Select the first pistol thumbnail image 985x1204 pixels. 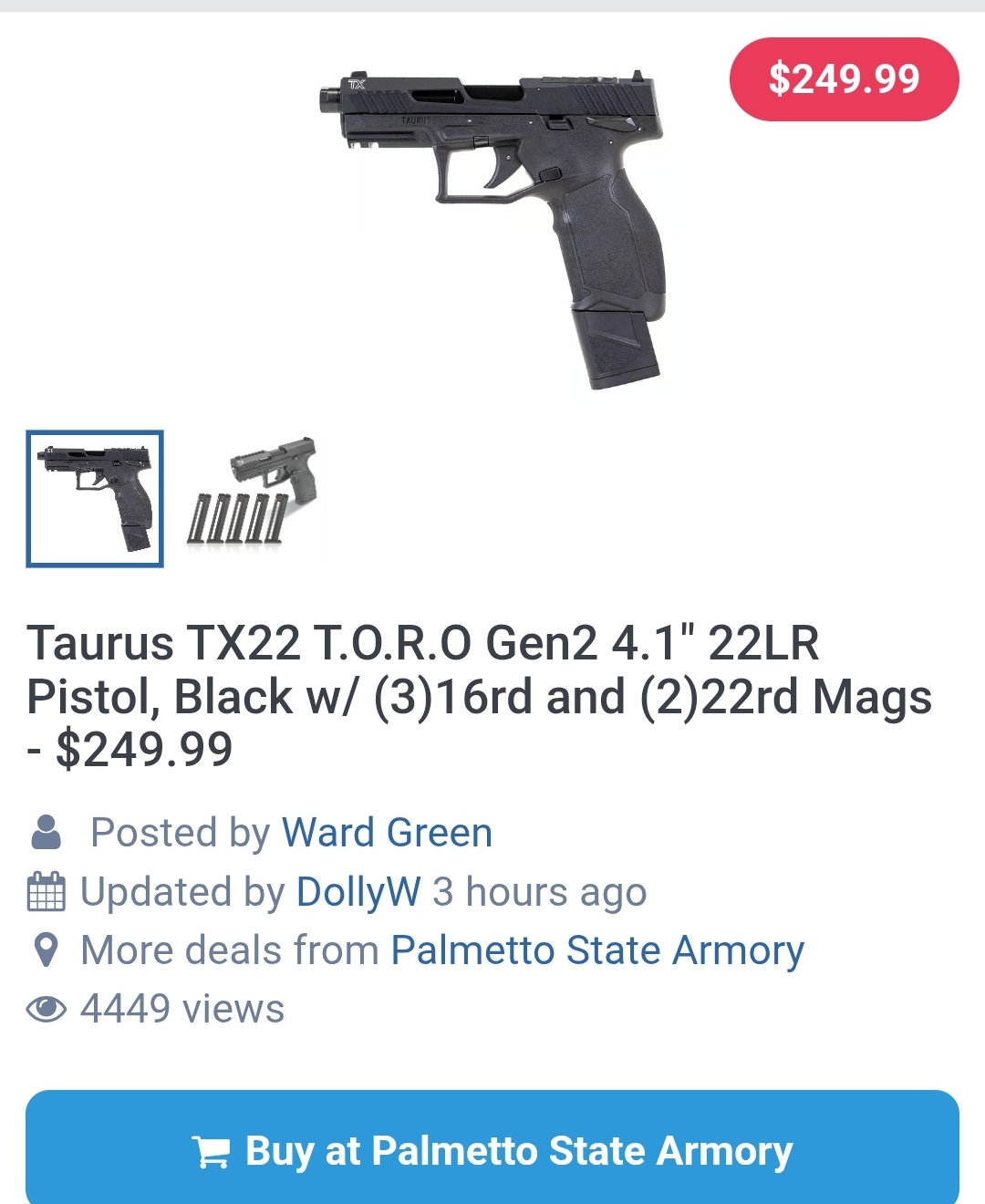pos(95,499)
